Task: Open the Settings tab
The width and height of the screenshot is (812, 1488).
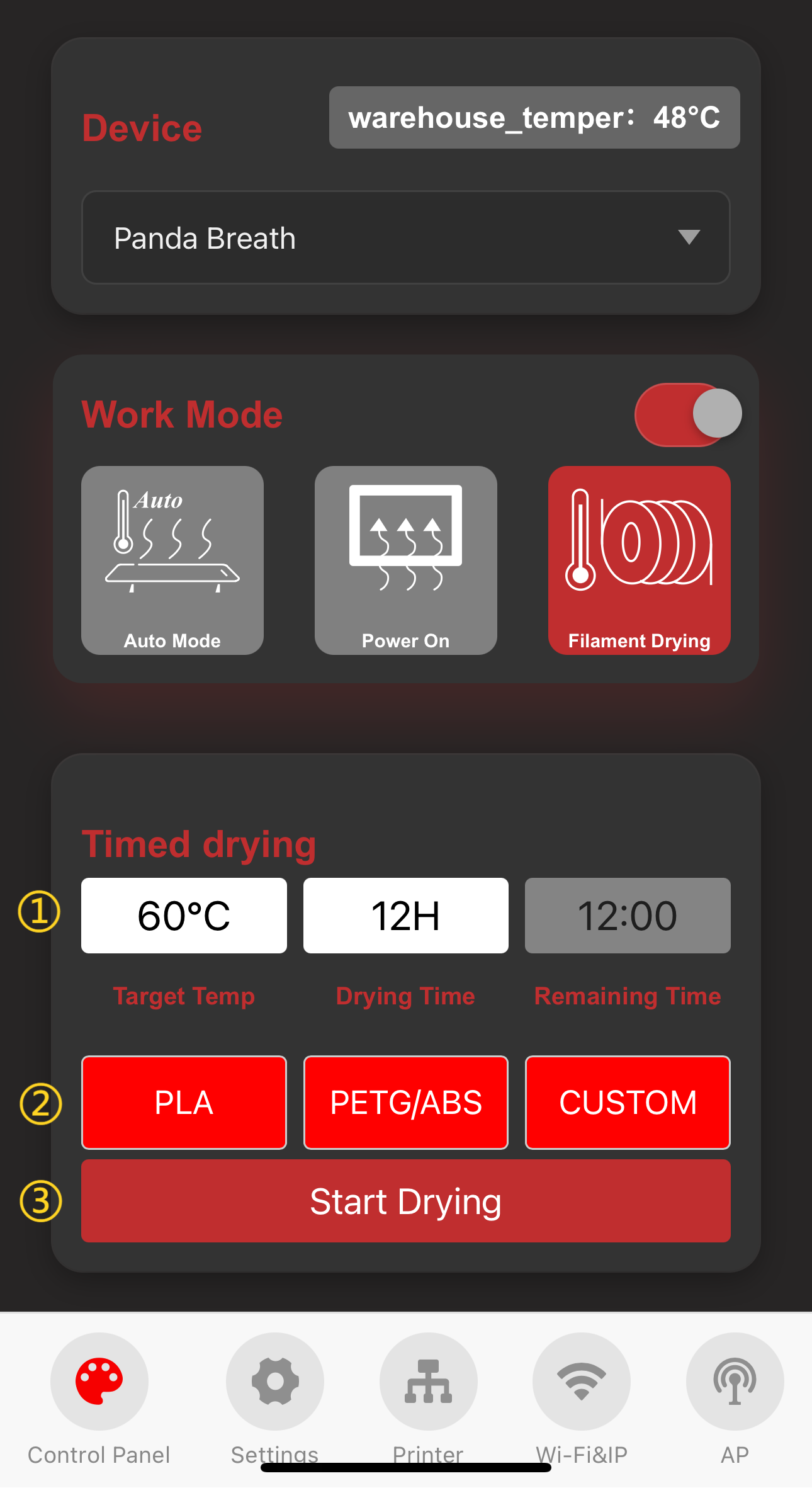Action: (275, 1382)
